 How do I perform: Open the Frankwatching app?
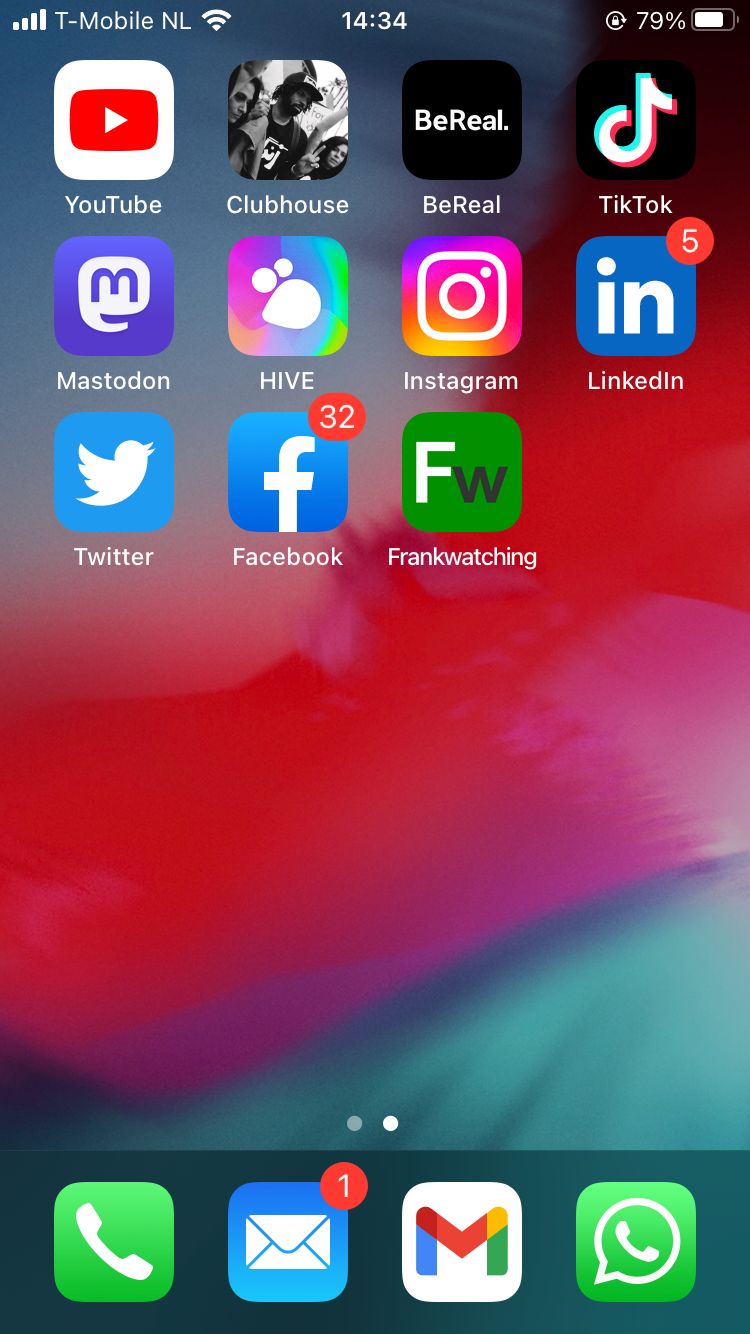coord(462,472)
